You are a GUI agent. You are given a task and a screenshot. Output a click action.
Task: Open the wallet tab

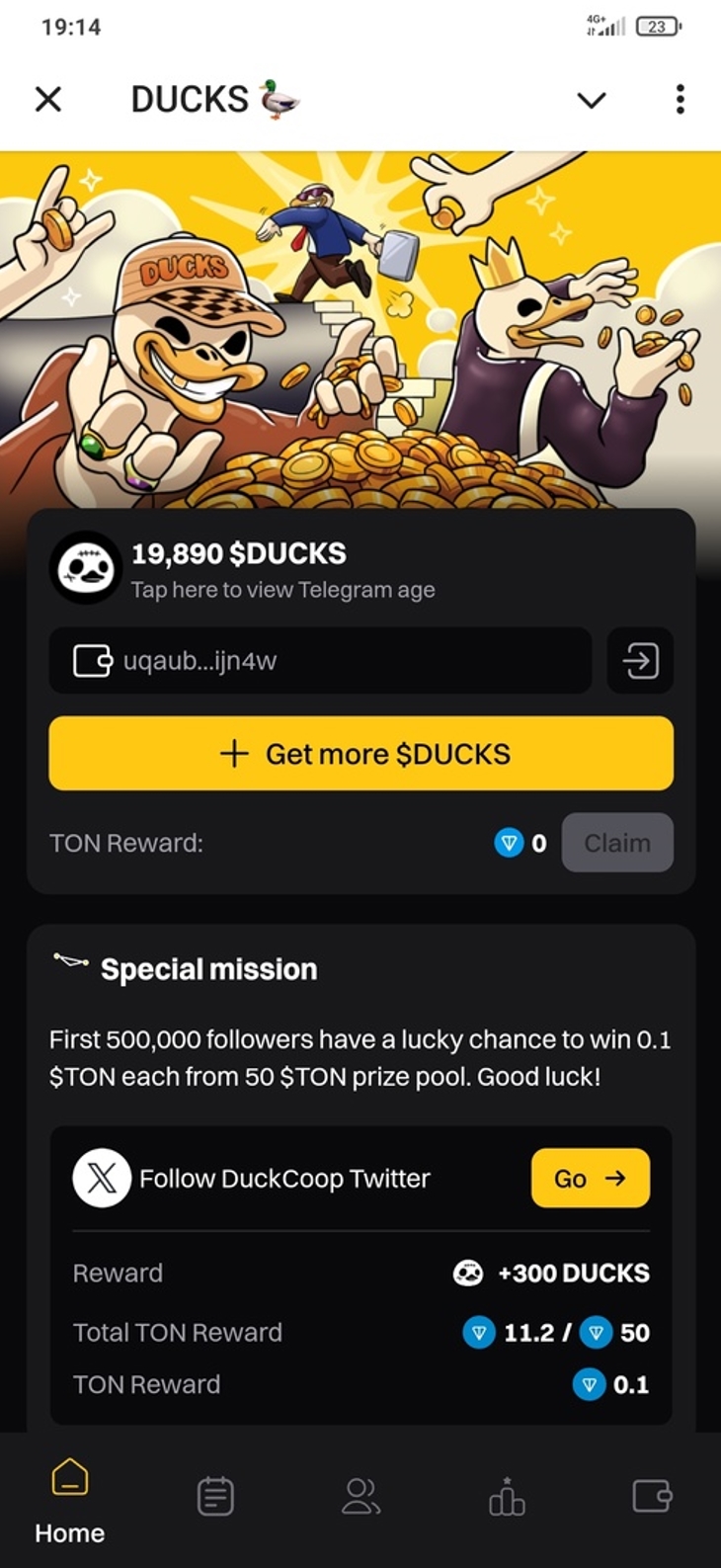(x=652, y=1496)
